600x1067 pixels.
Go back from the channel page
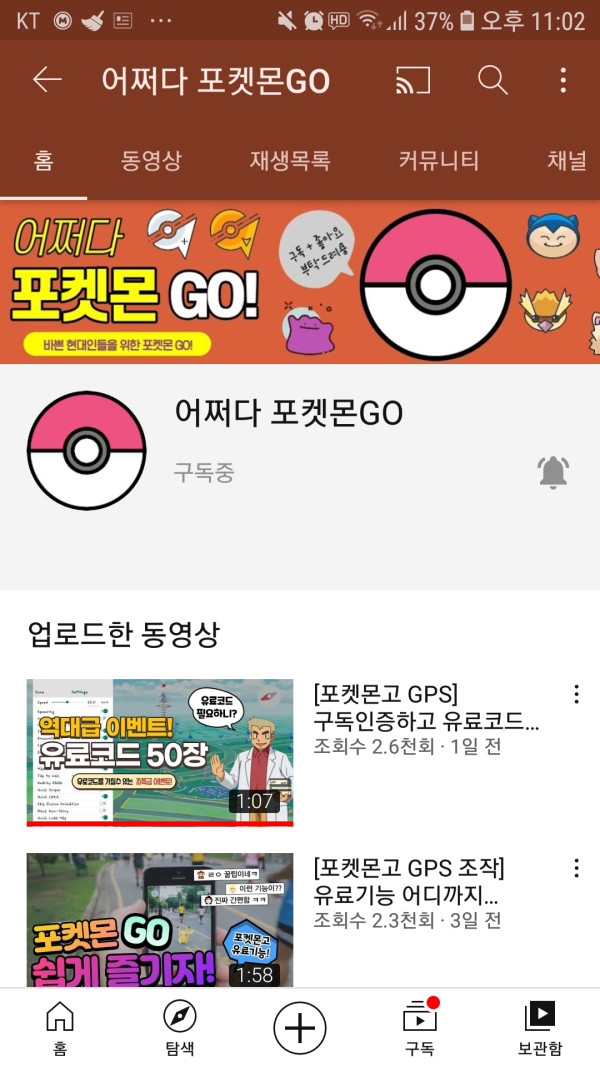tap(47, 81)
